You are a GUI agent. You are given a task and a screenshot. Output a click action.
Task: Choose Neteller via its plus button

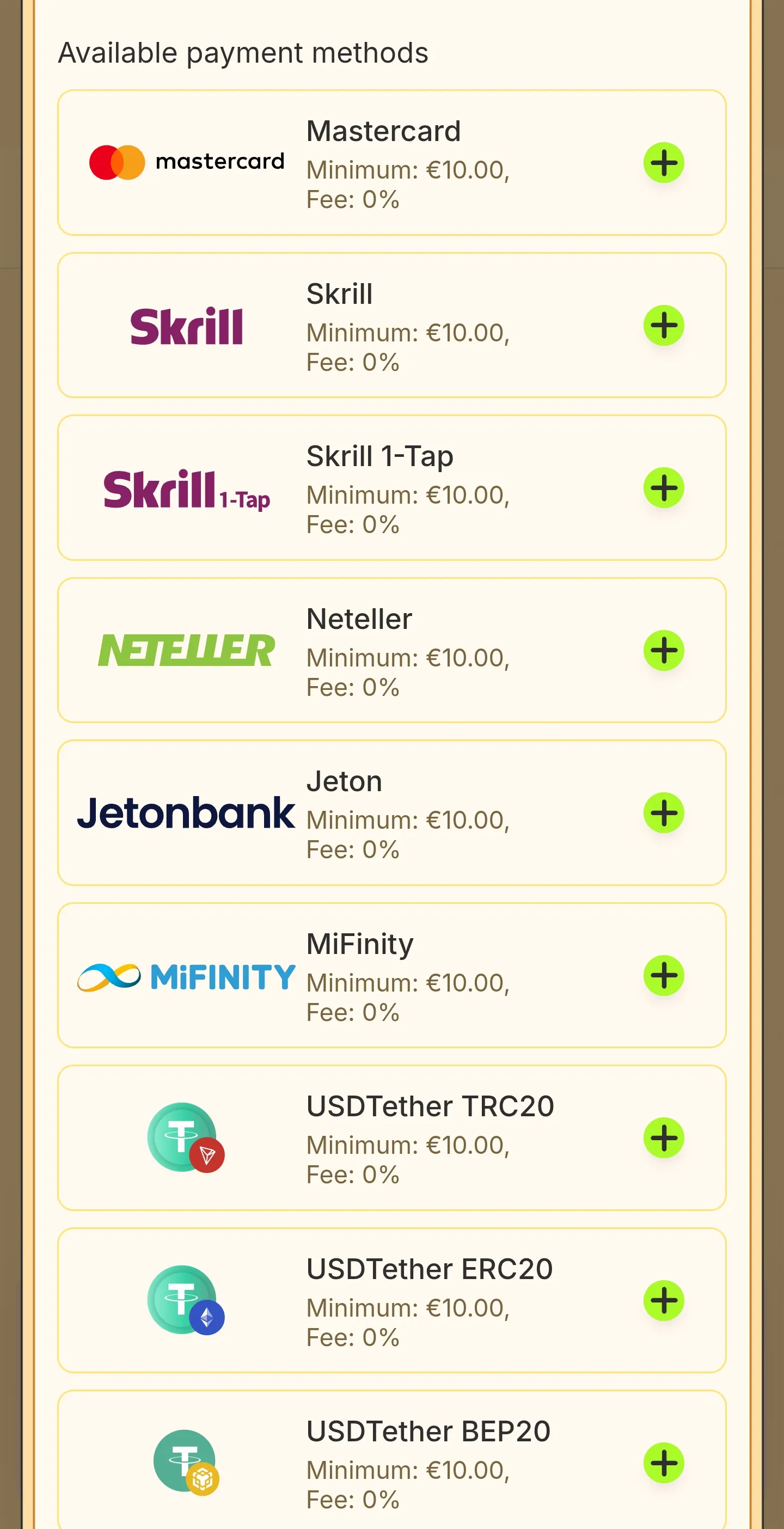(664, 651)
